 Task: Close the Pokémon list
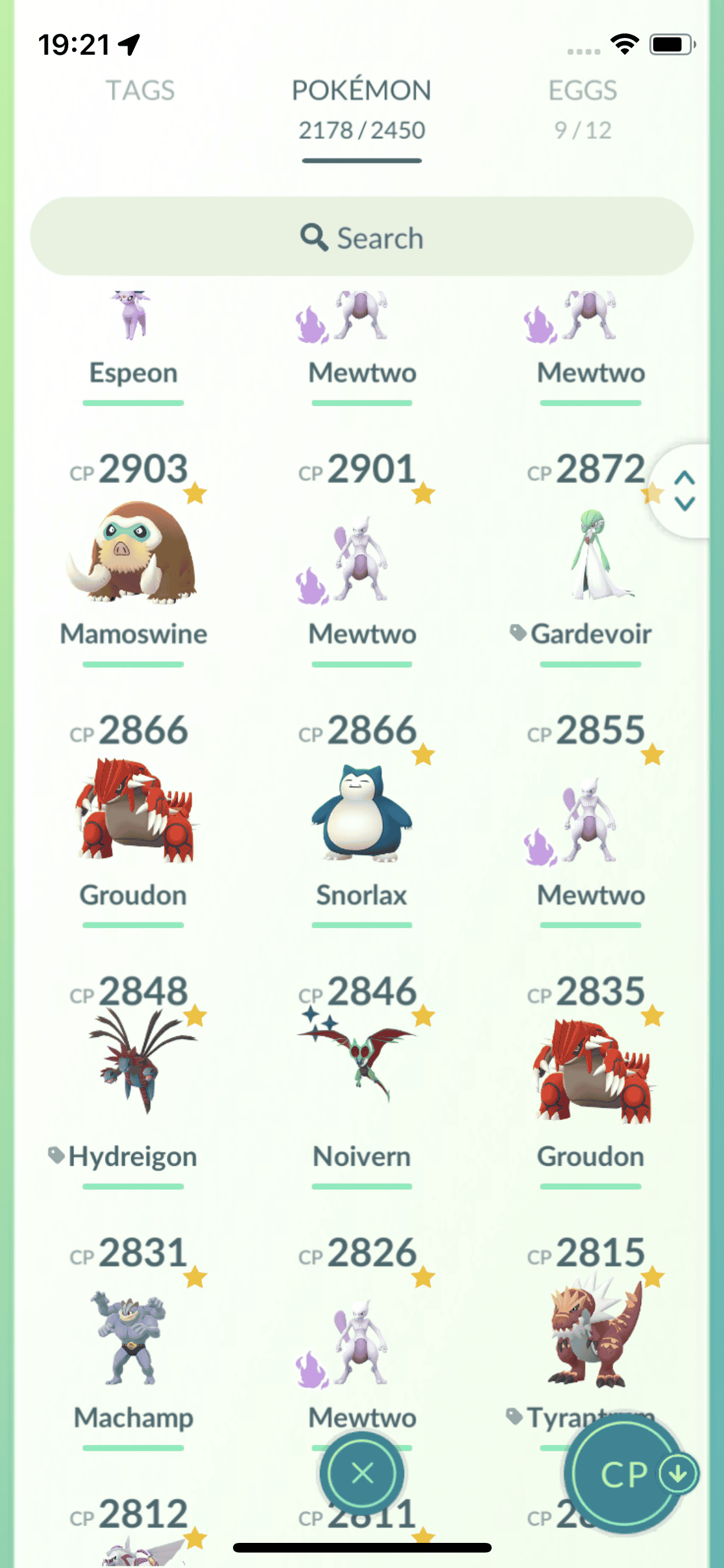click(x=362, y=1473)
